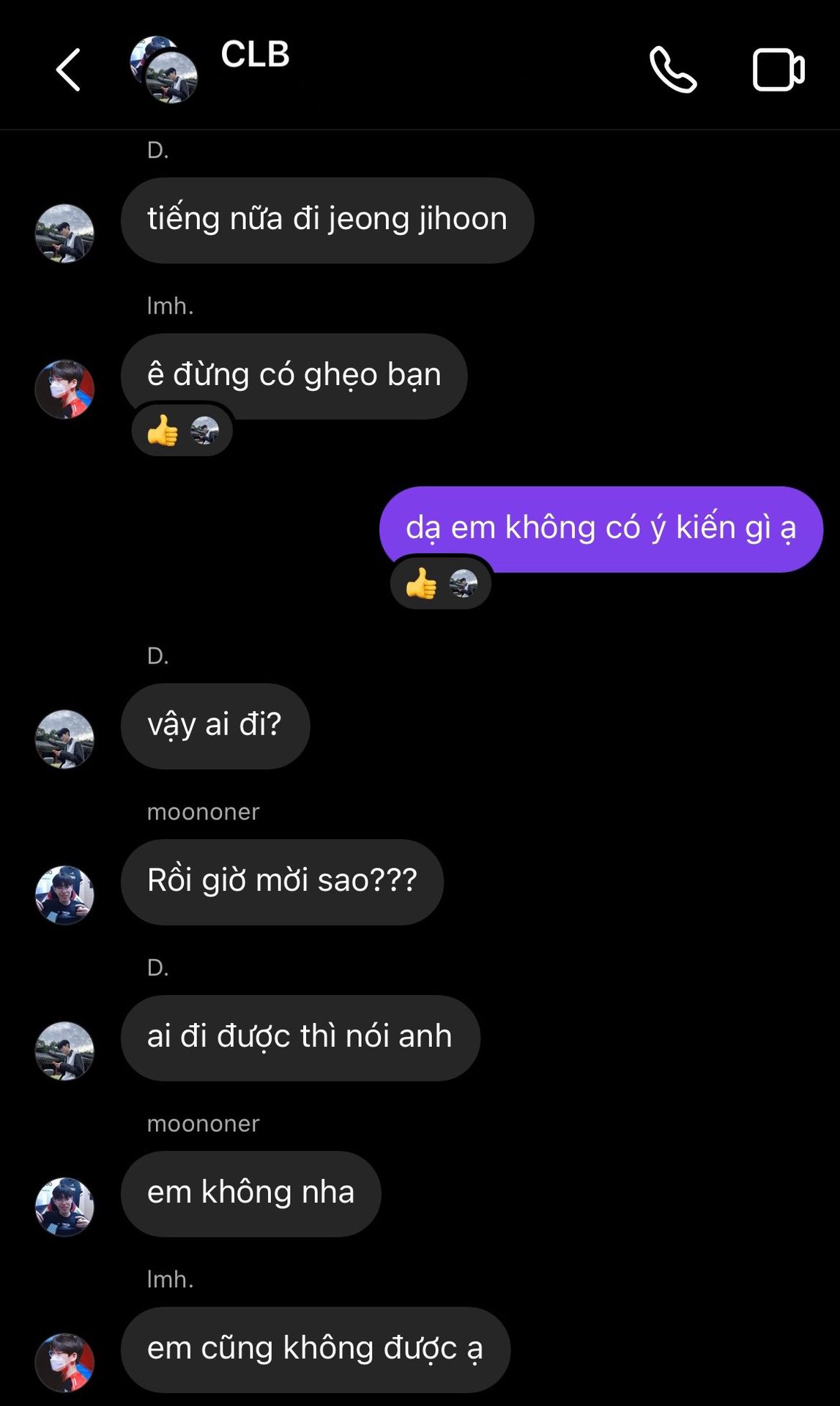View thumbs-up reaction on "ê đừng có ghẹo bạn"
840x1406 pixels.
[x=182, y=431]
